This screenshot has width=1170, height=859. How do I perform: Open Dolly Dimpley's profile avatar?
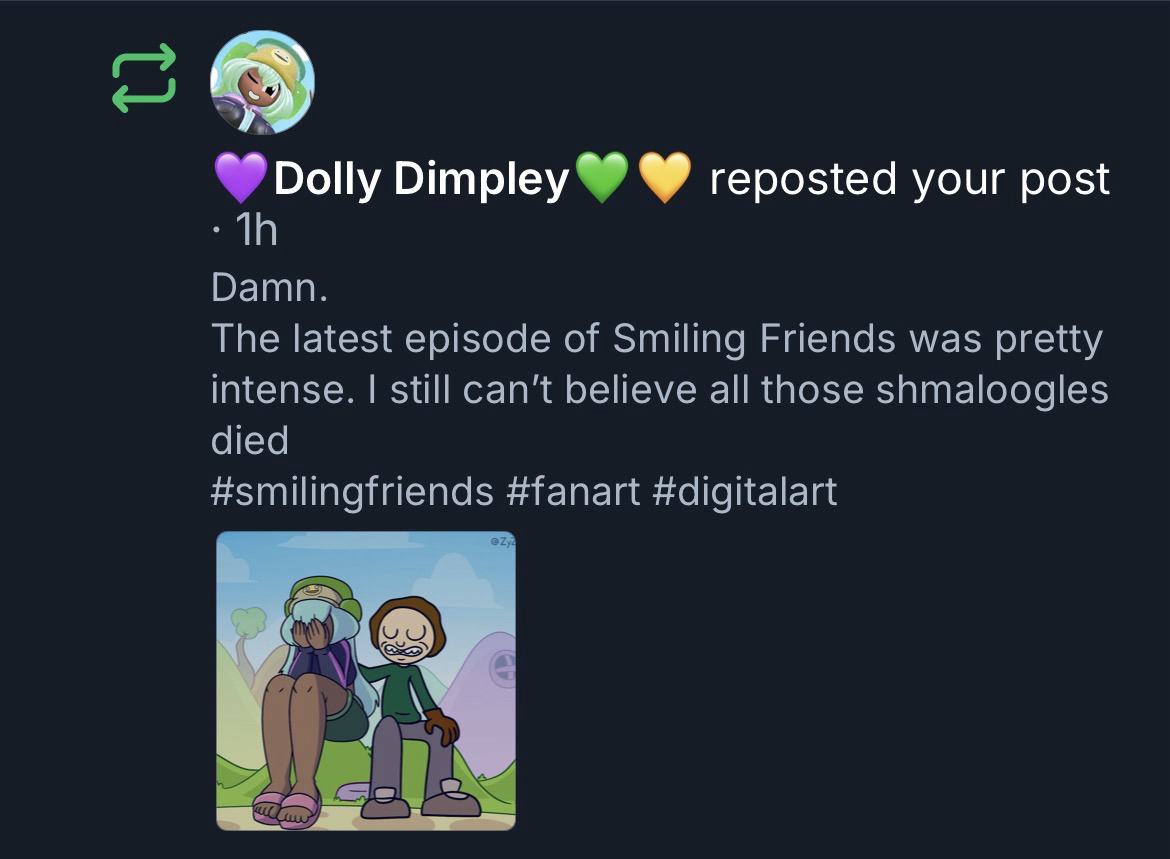pyautogui.click(x=262, y=82)
